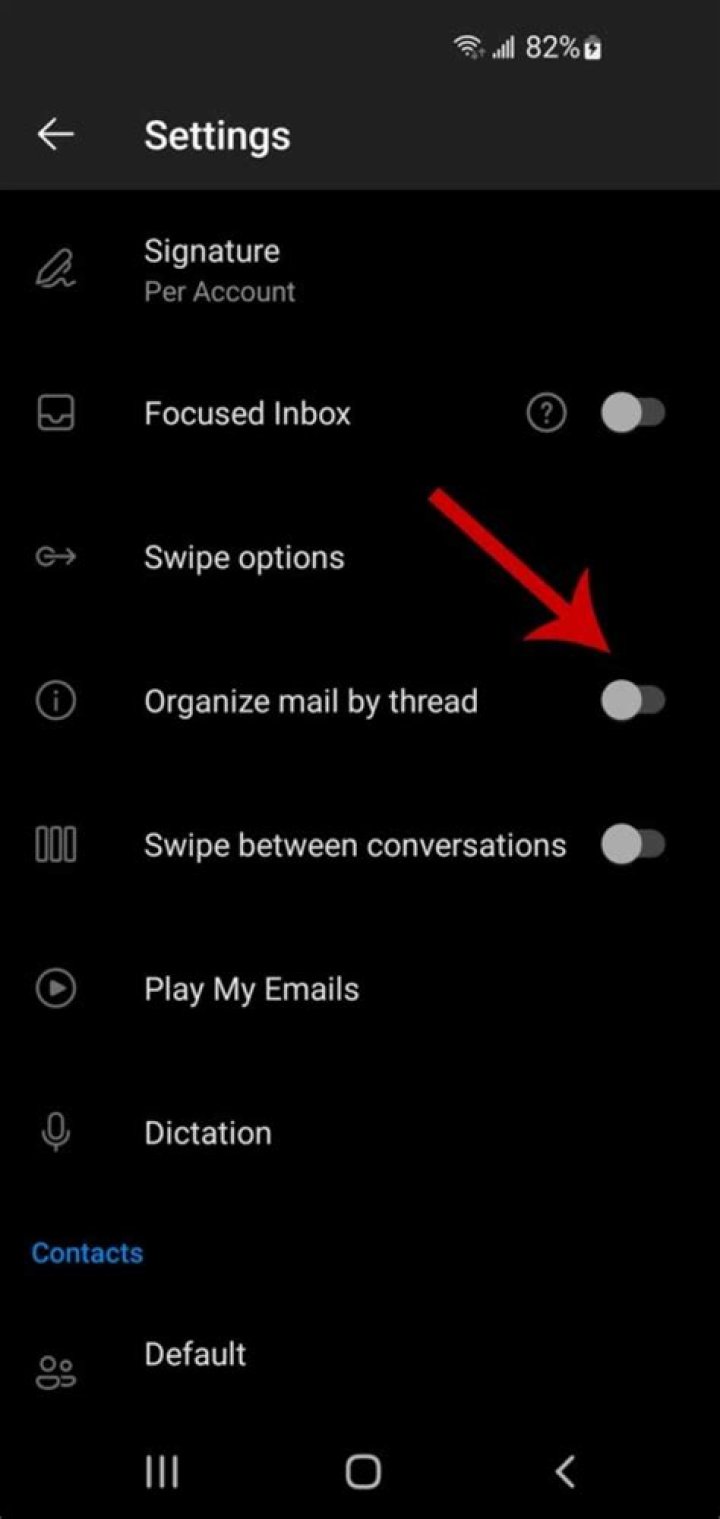Select the Focused Inbox envelope icon
This screenshot has width=720, height=1519.
55,413
